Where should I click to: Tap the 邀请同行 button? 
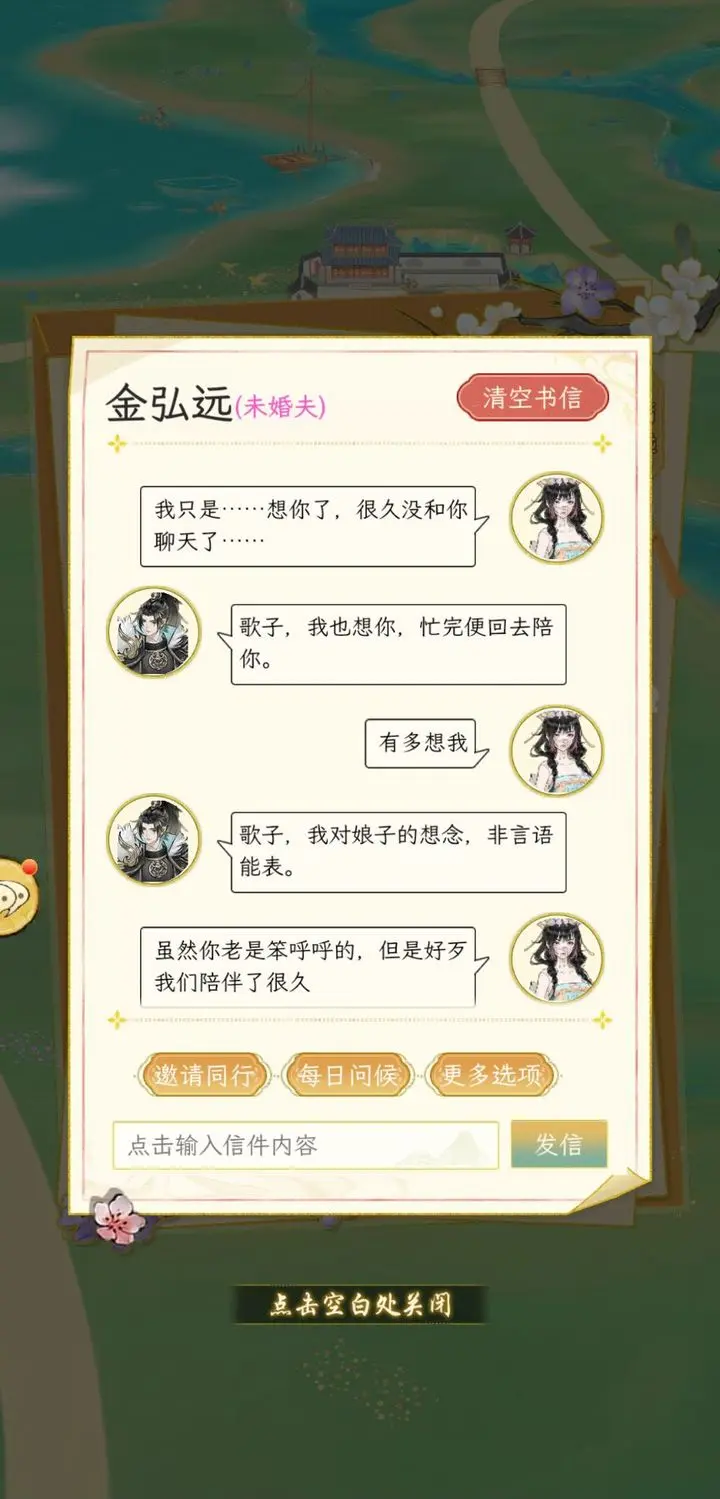[203, 1076]
